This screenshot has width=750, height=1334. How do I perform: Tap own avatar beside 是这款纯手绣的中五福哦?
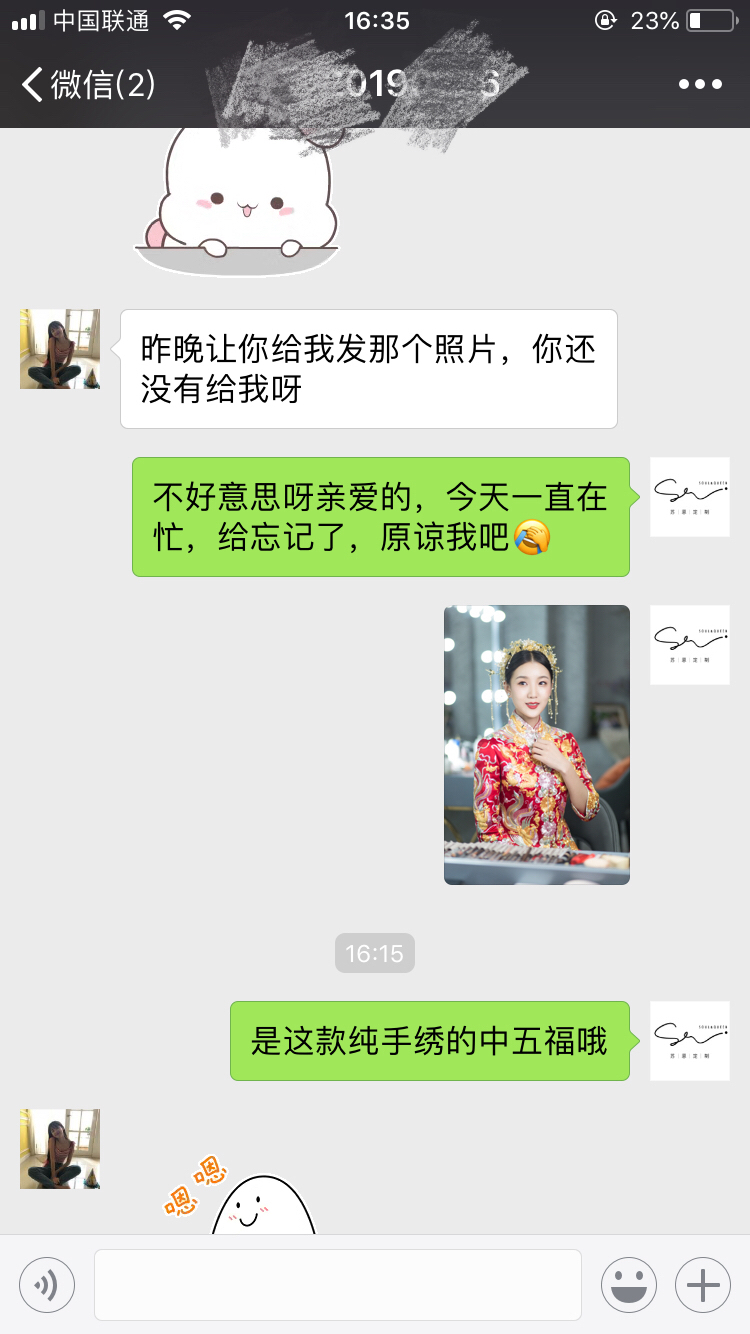[690, 1041]
